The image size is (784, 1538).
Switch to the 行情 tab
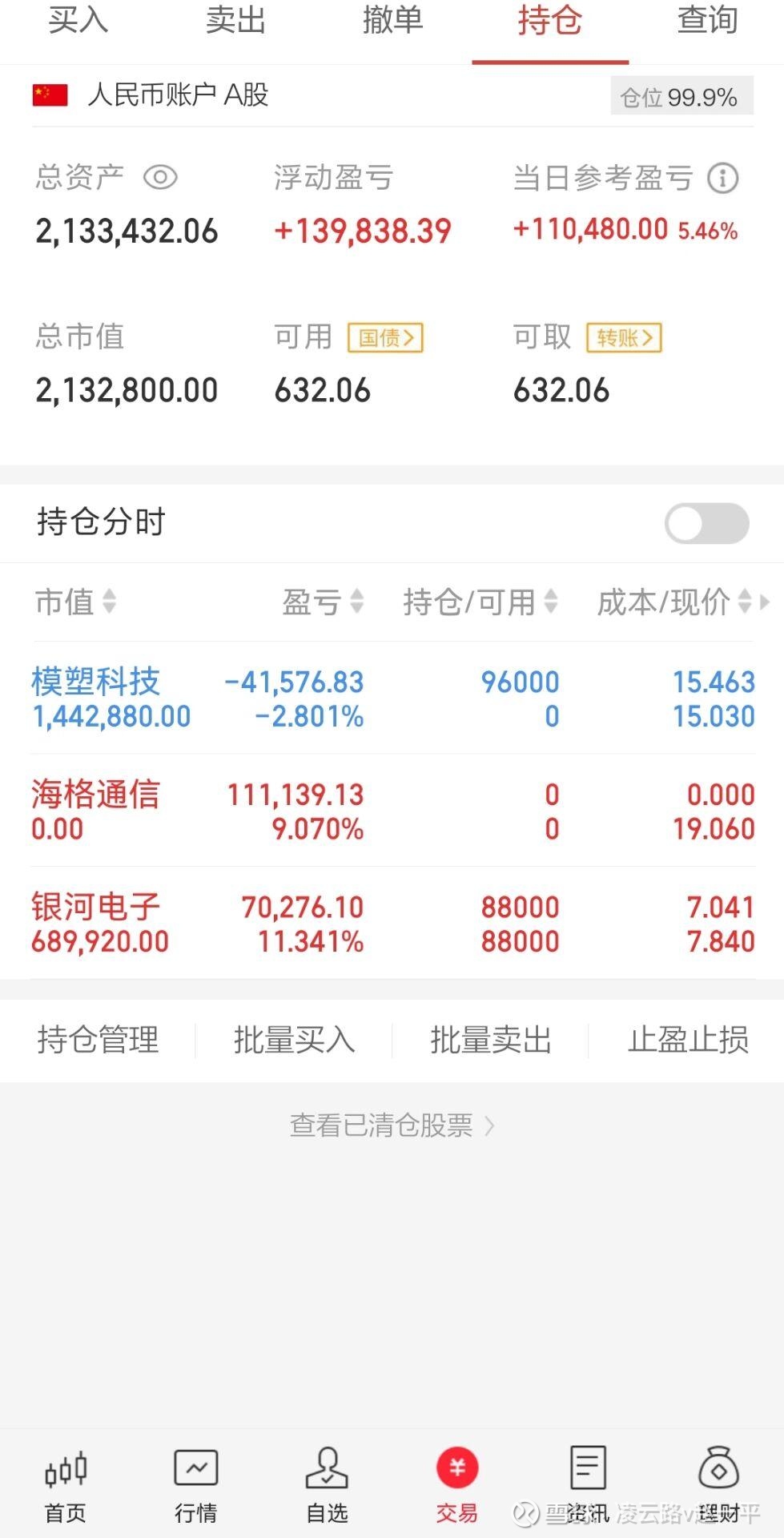[195, 1486]
